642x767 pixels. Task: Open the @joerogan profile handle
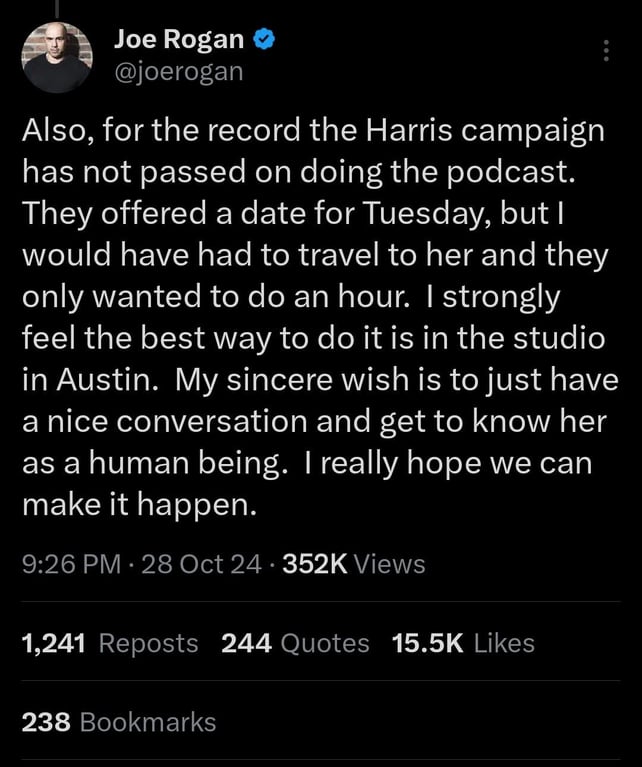point(178,72)
